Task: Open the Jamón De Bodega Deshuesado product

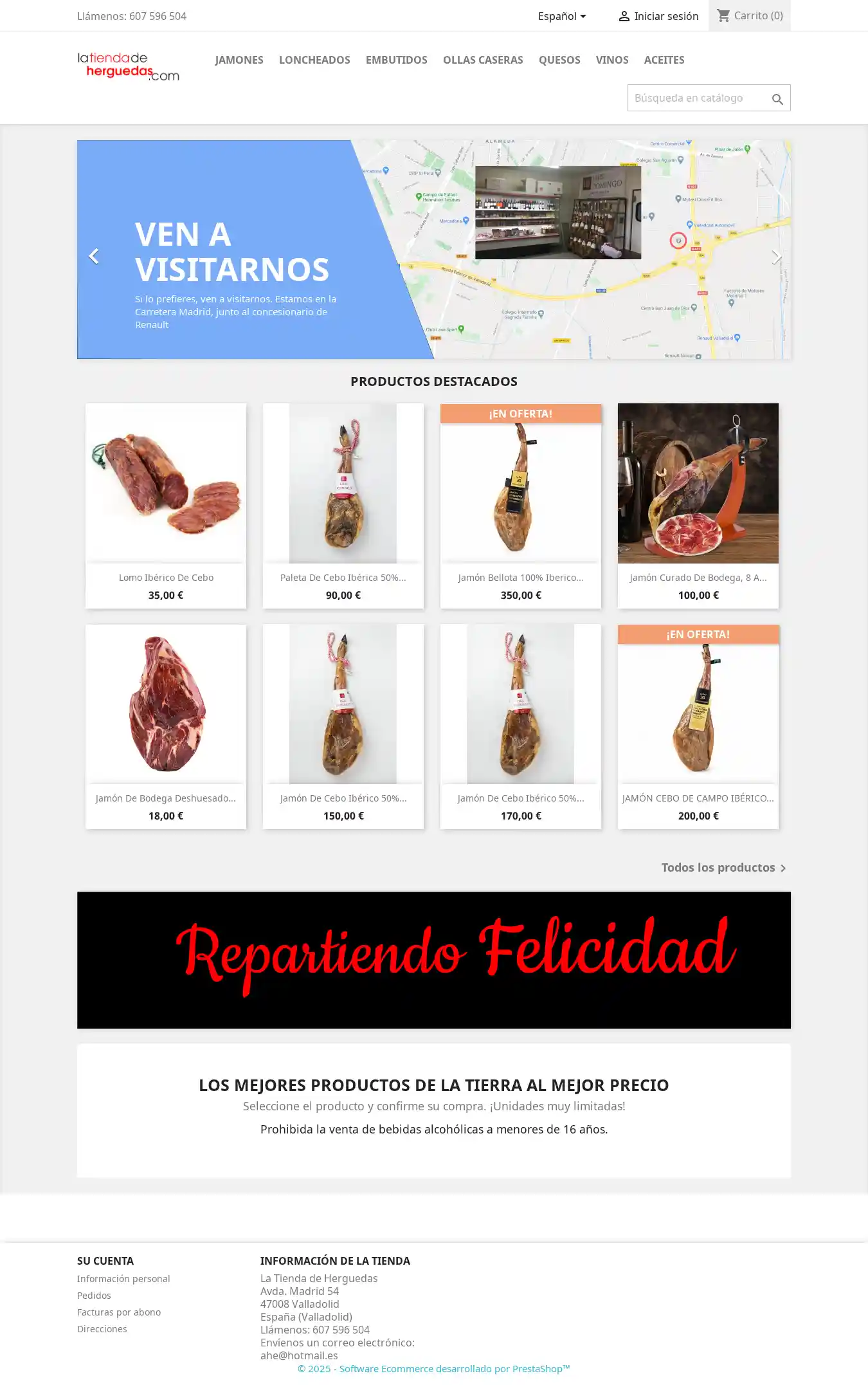Action: pos(166,798)
